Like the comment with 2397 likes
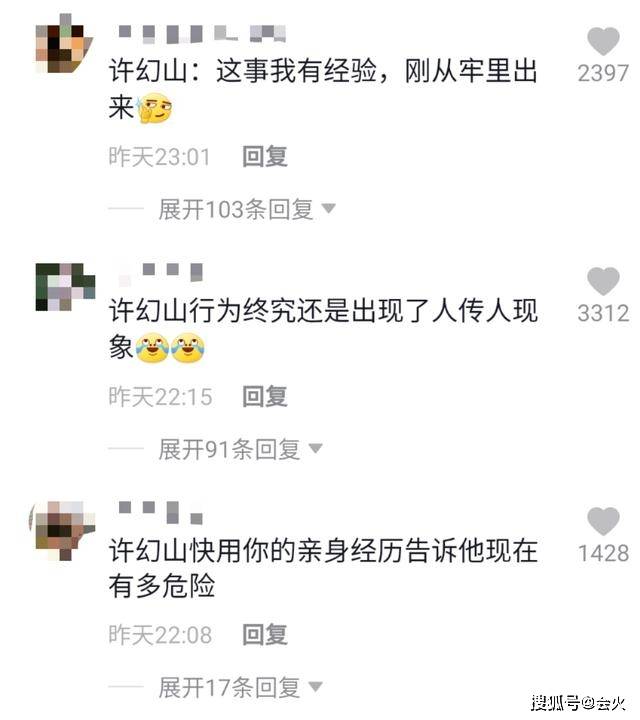 click(x=603, y=42)
